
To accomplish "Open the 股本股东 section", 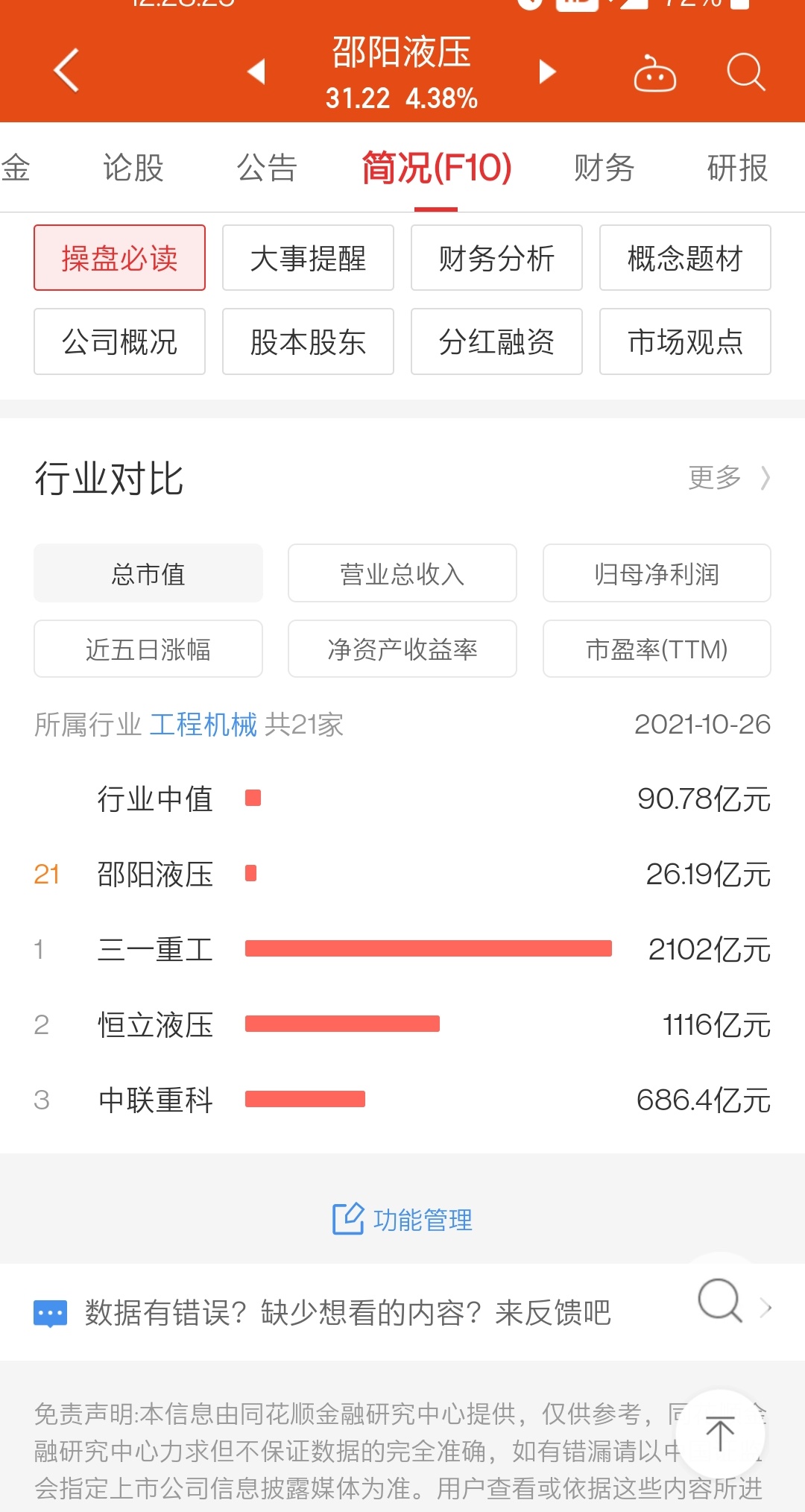I will (x=308, y=341).
